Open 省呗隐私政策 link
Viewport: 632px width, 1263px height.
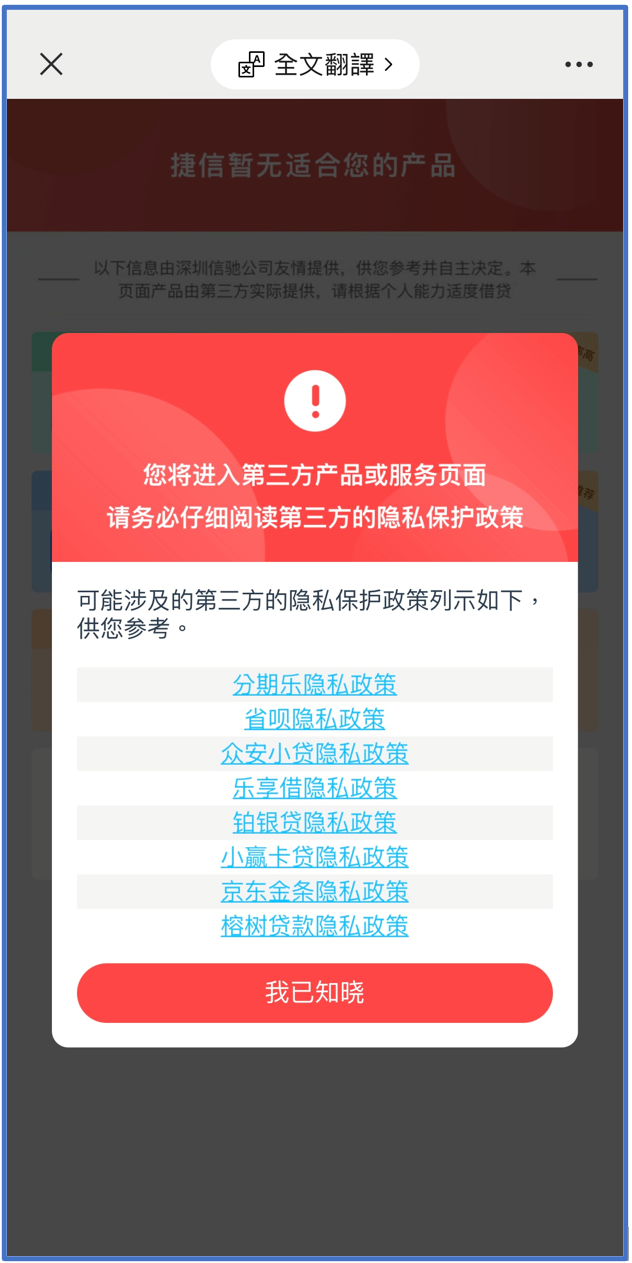315,719
